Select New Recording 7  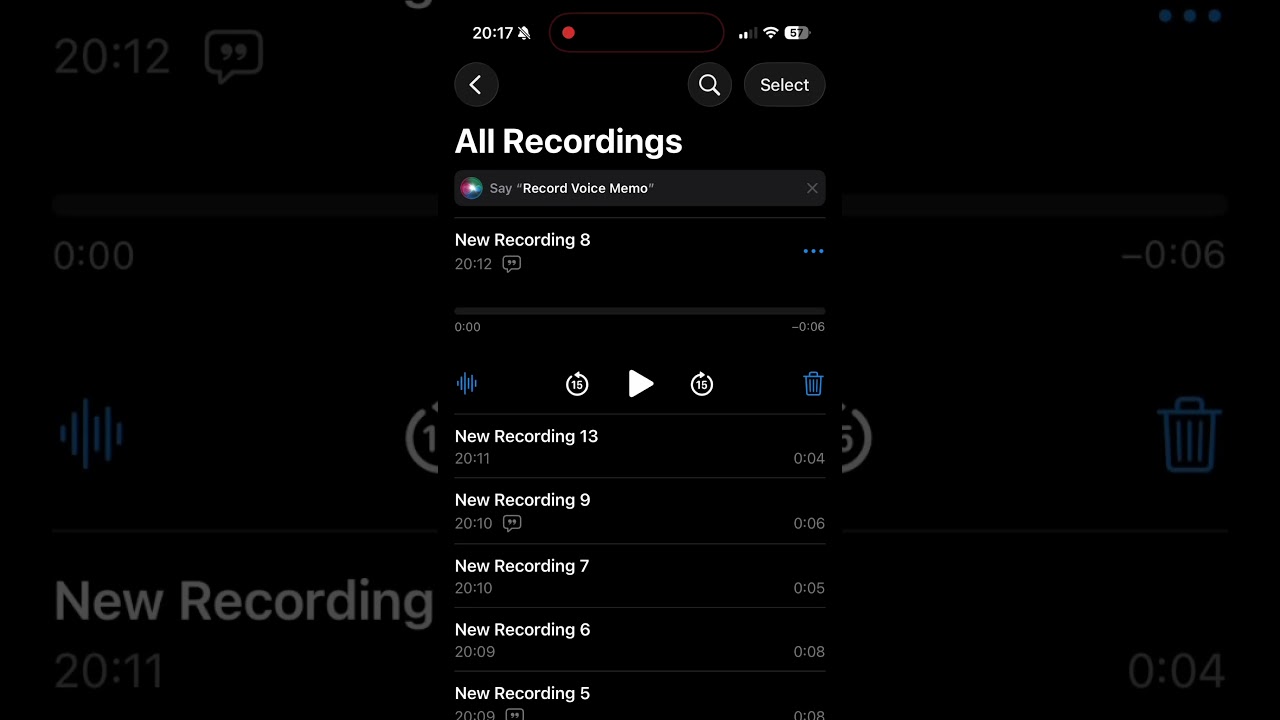[x=640, y=576]
